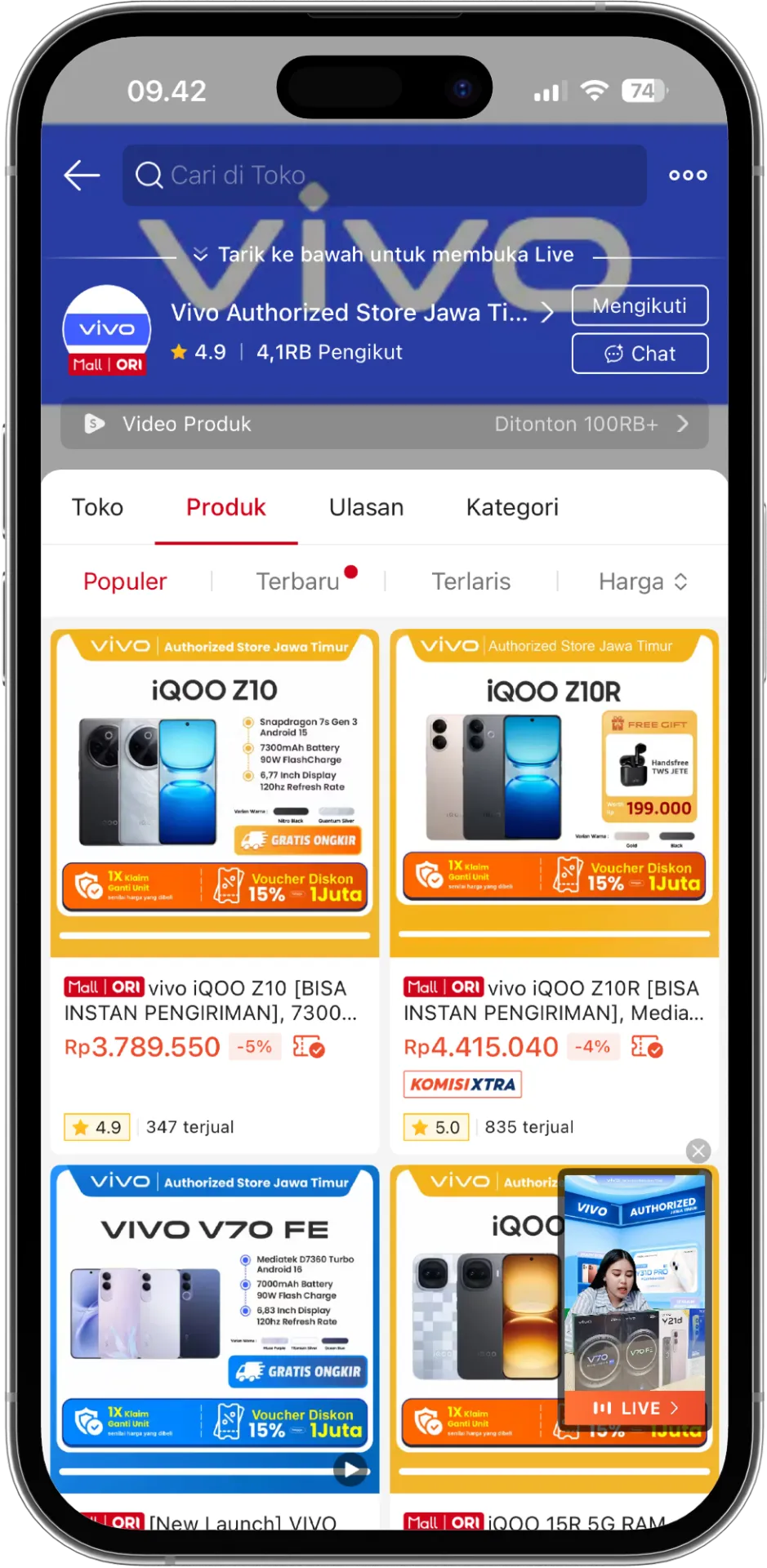This screenshot has width=767, height=1568.
Task: Switch to the Ulasan tab
Action: click(x=366, y=507)
